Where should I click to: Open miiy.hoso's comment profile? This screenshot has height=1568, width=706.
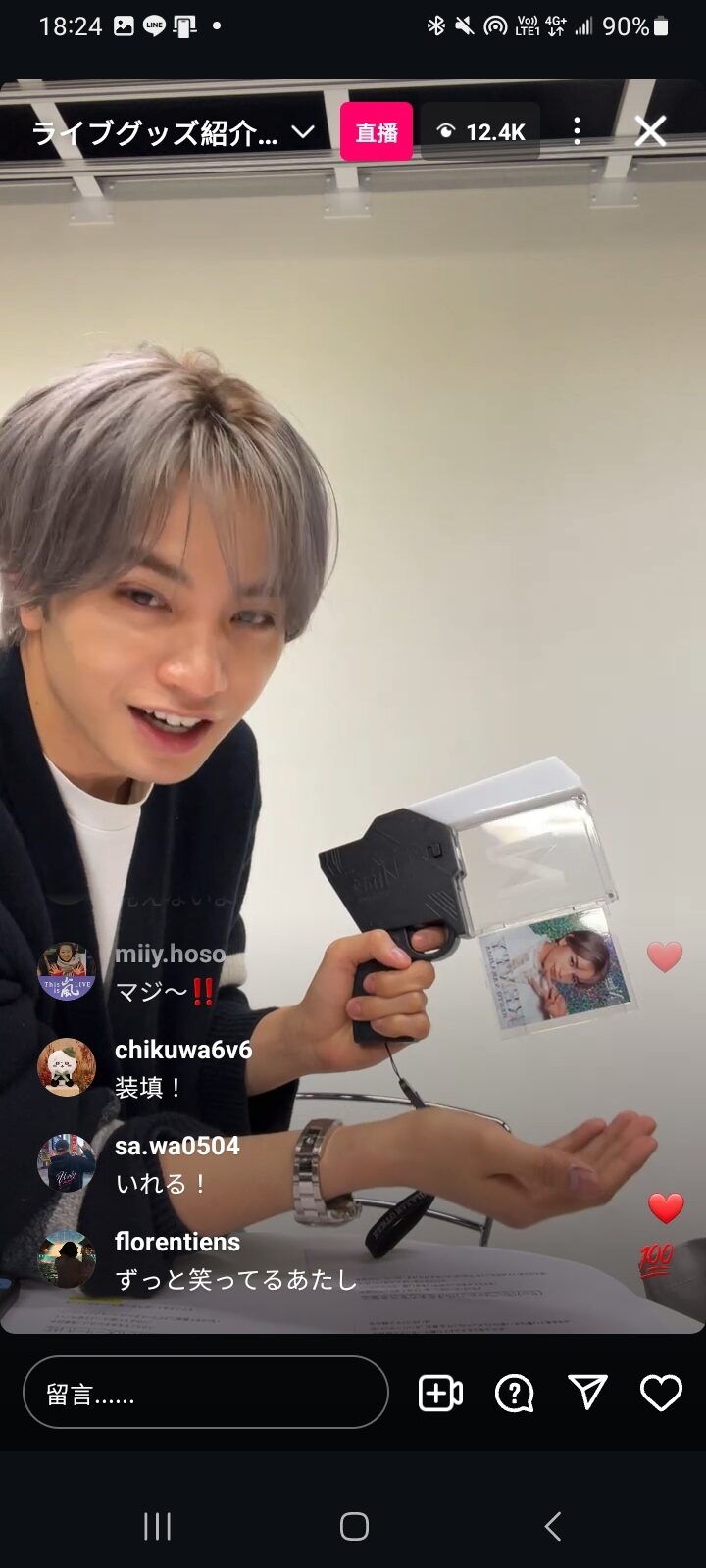coord(66,971)
